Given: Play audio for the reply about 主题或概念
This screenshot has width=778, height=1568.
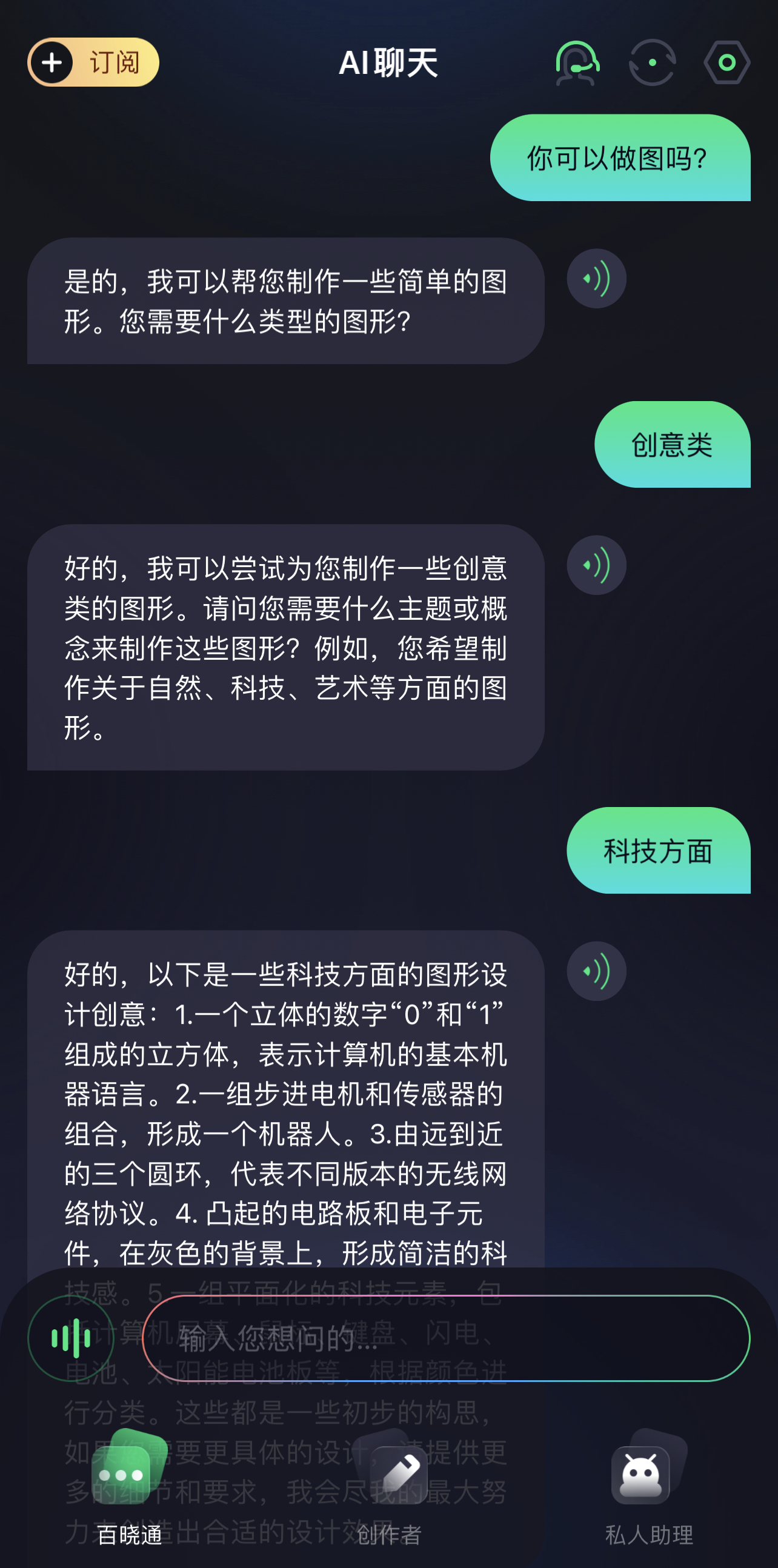Looking at the screenshot, I should (596, 565).
